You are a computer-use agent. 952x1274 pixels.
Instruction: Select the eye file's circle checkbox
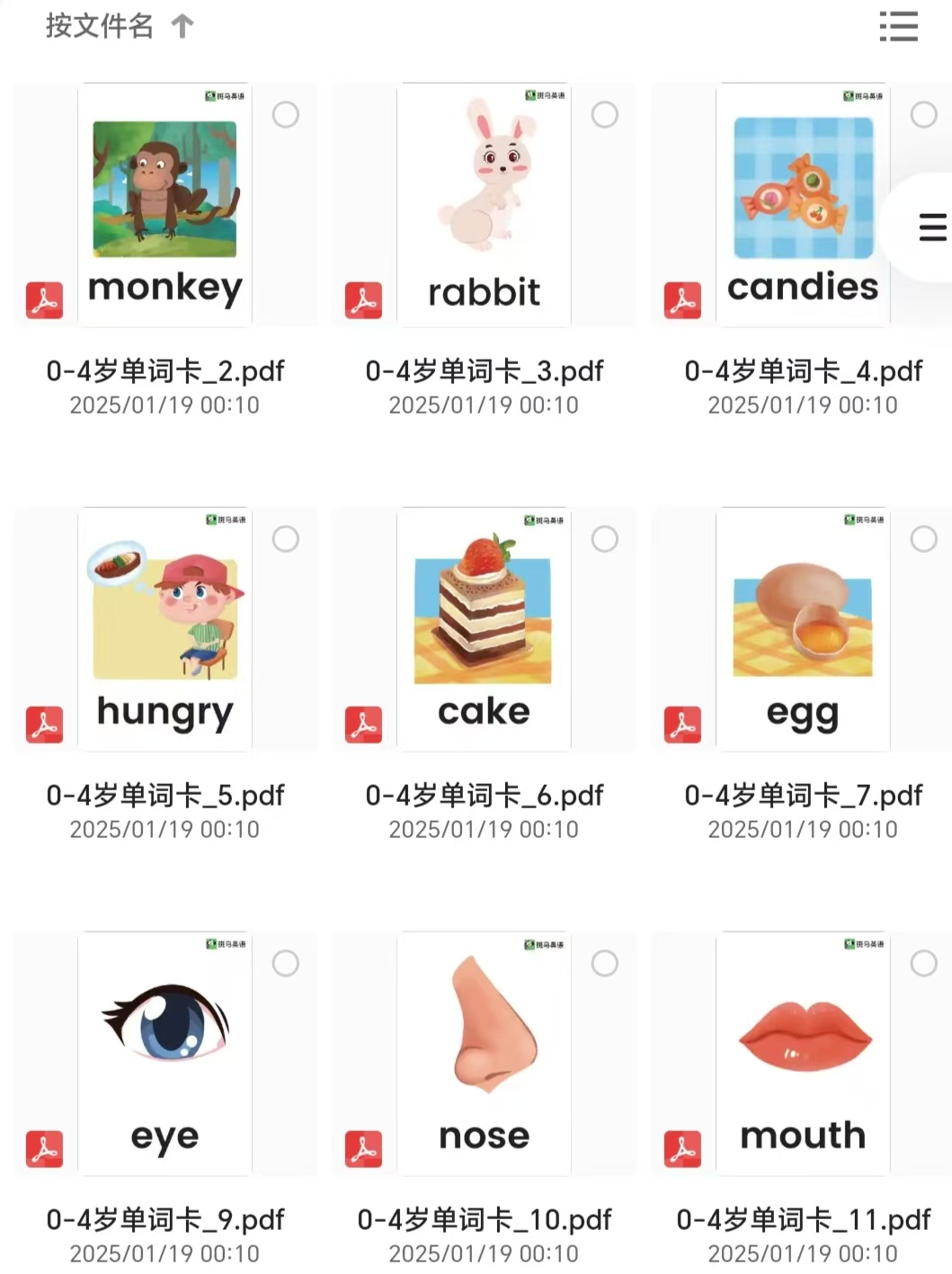(286, 963)
